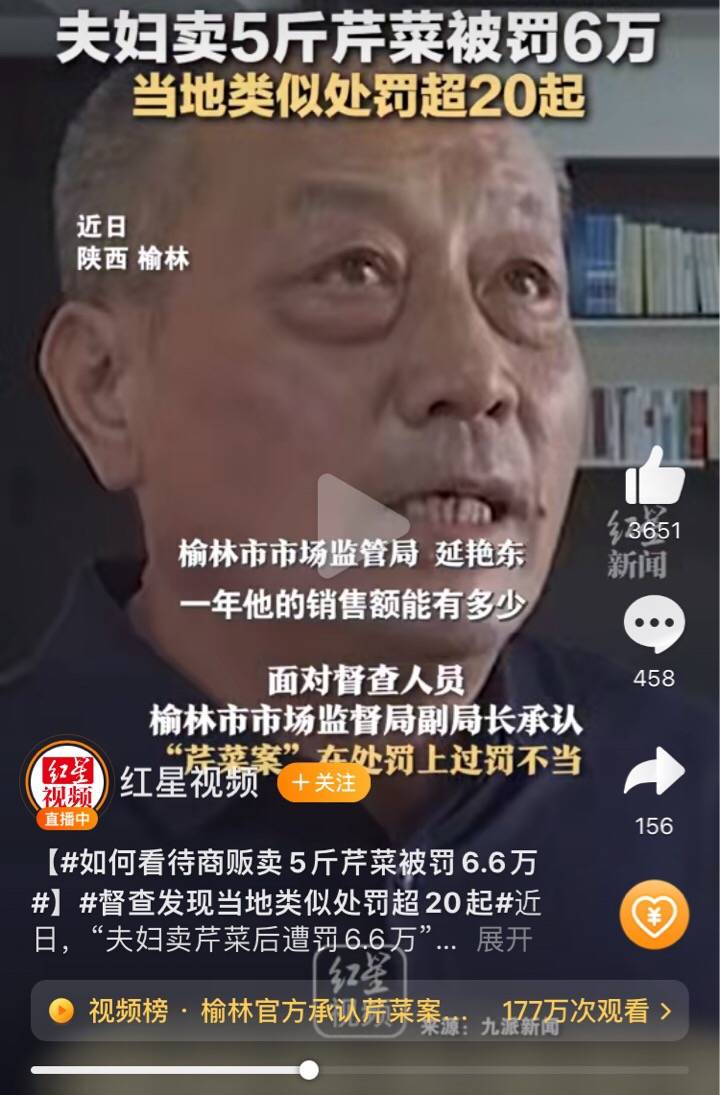
Task: Open 红星视频 account name
Action: [x=189, y=783]
